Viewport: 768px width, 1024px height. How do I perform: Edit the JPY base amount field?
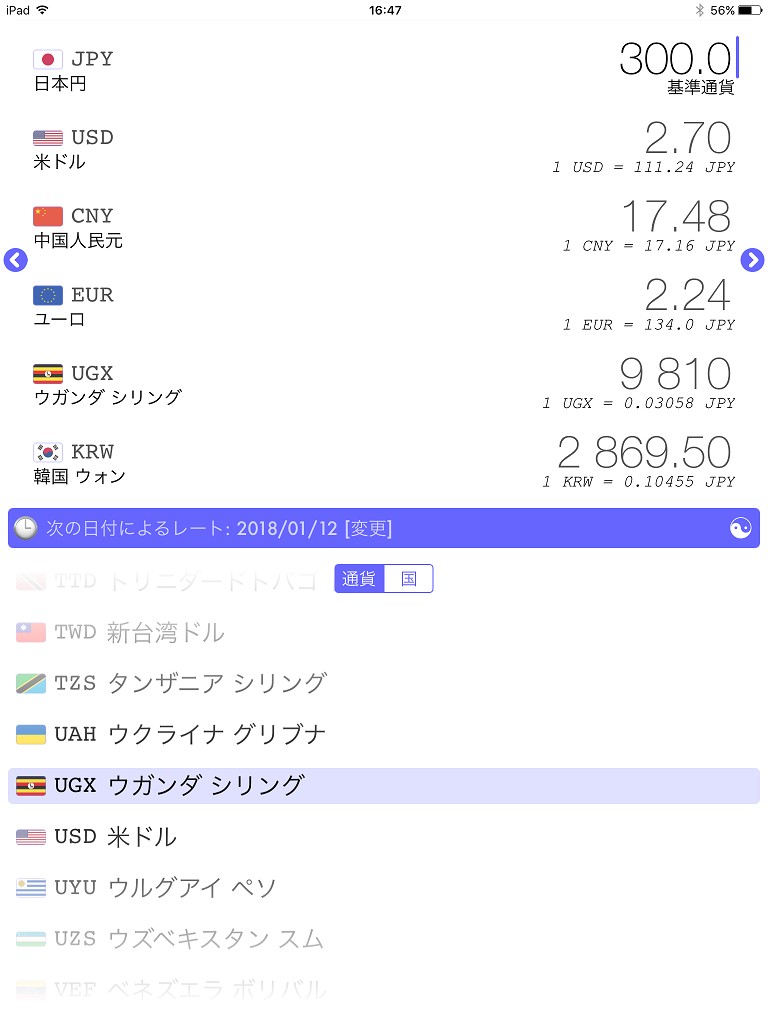[x=675, y=59]
